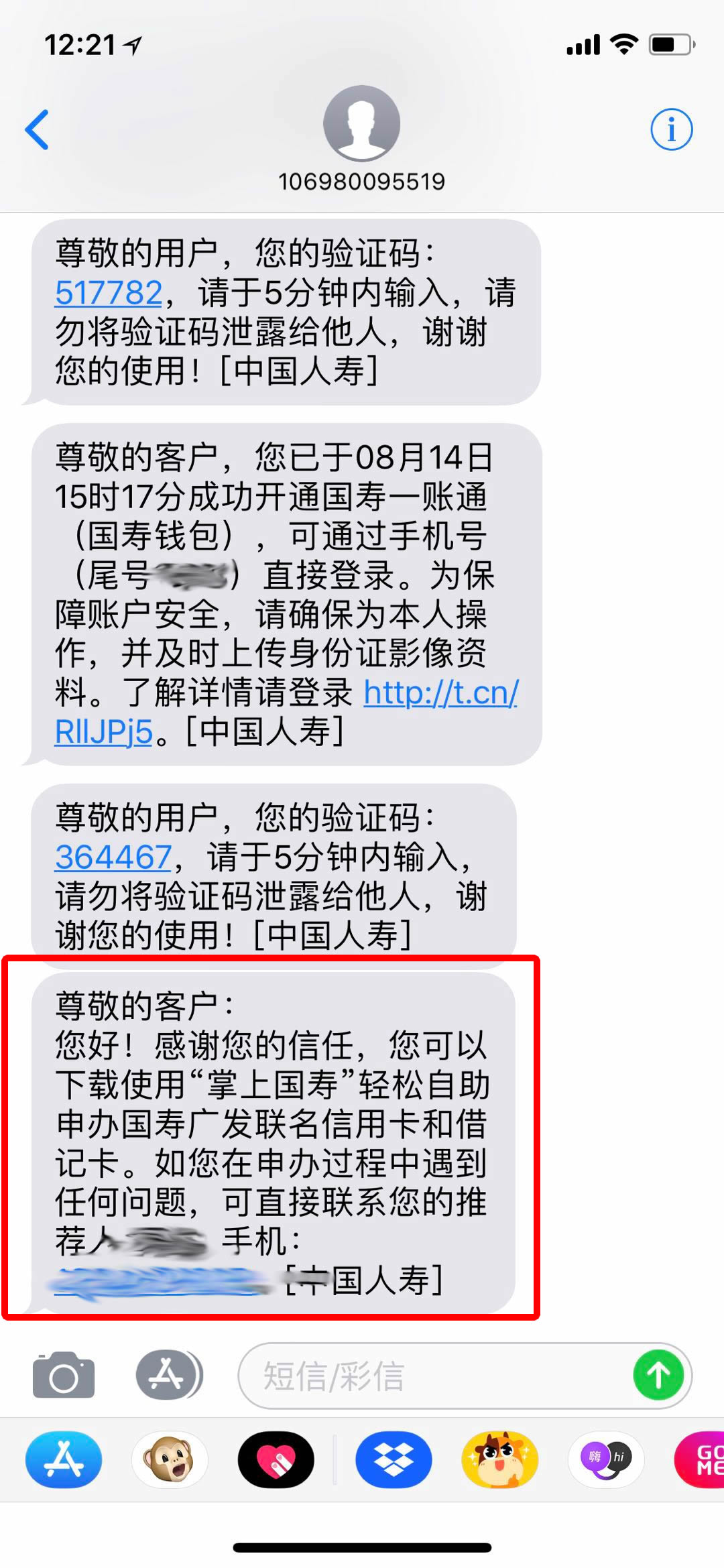Open the purple hi chat sticker app
The width and height of the screenshot is (724, 1568).
pos(606,1459)
